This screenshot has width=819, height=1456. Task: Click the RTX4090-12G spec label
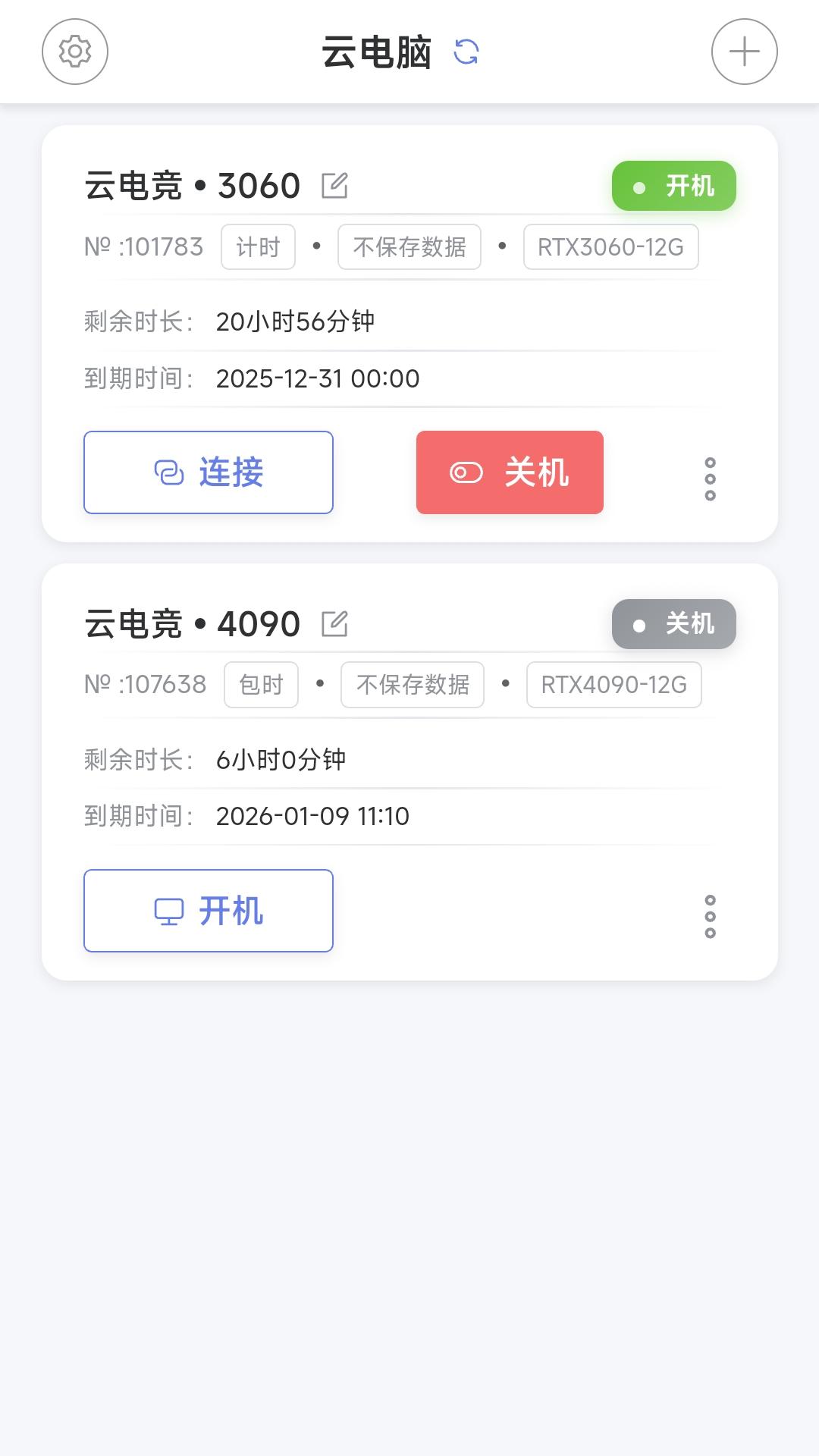[x=614, y=684]
